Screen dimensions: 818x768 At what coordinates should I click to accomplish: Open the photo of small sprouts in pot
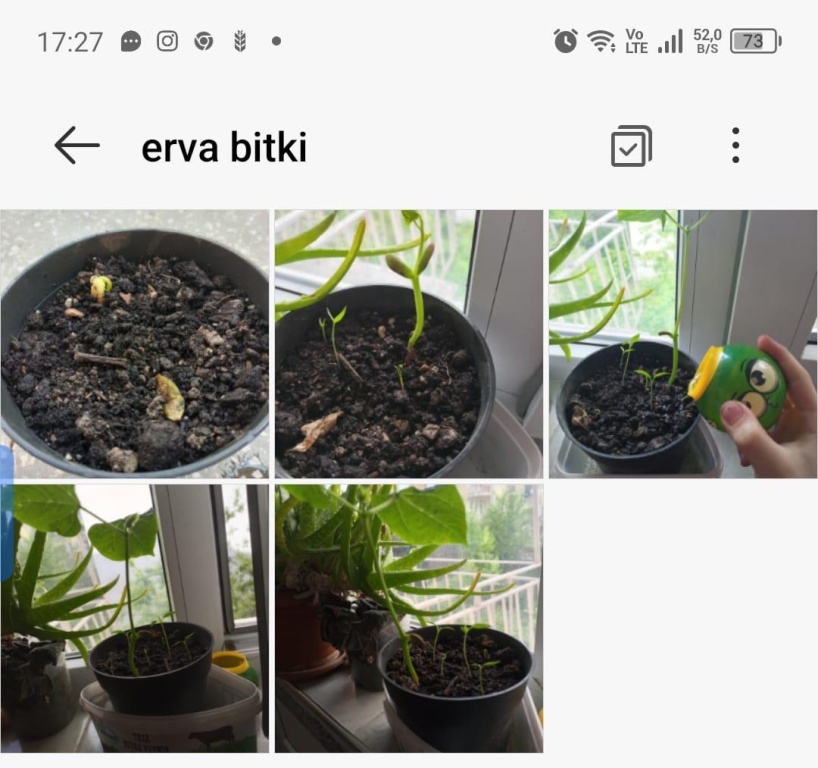408,344
